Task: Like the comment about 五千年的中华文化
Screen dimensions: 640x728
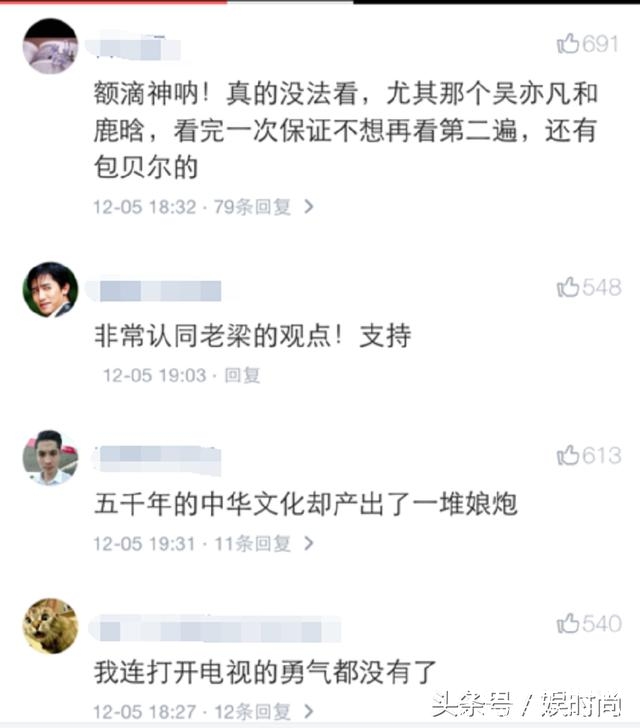Action: point(568,456)
